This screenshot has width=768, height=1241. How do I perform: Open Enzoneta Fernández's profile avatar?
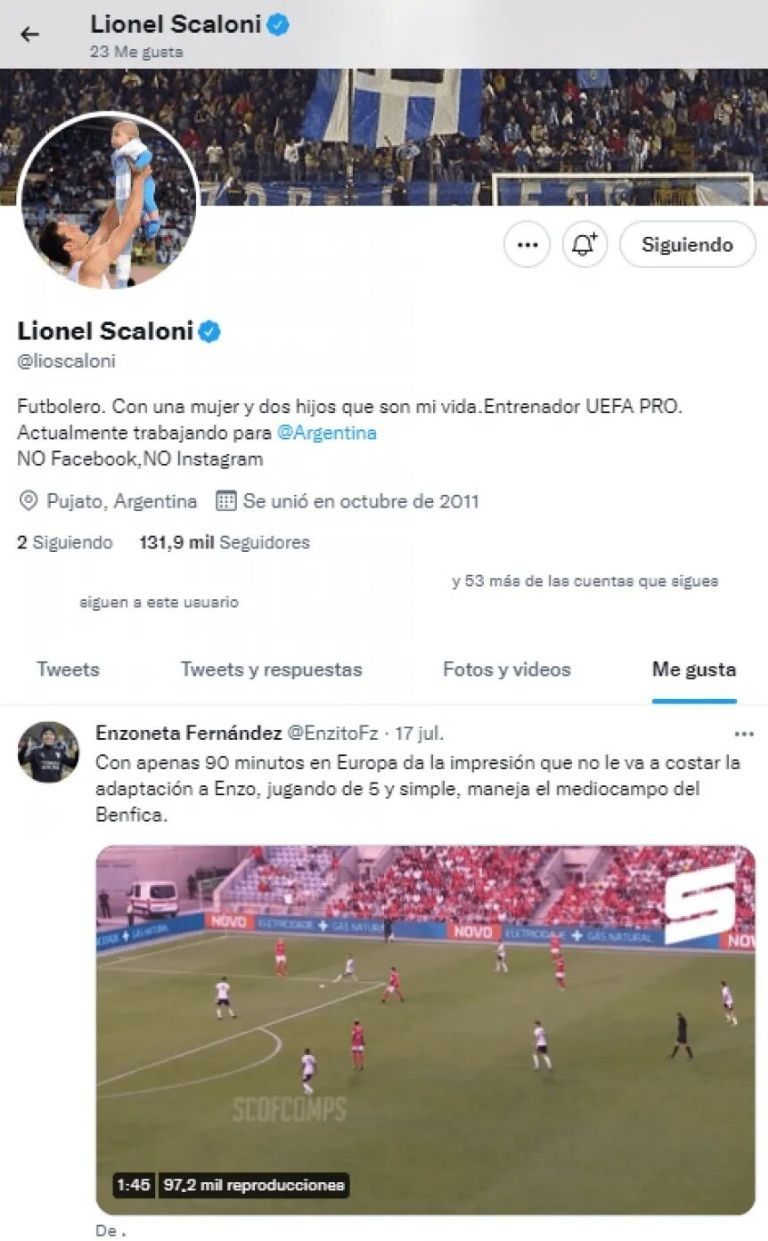48,751
